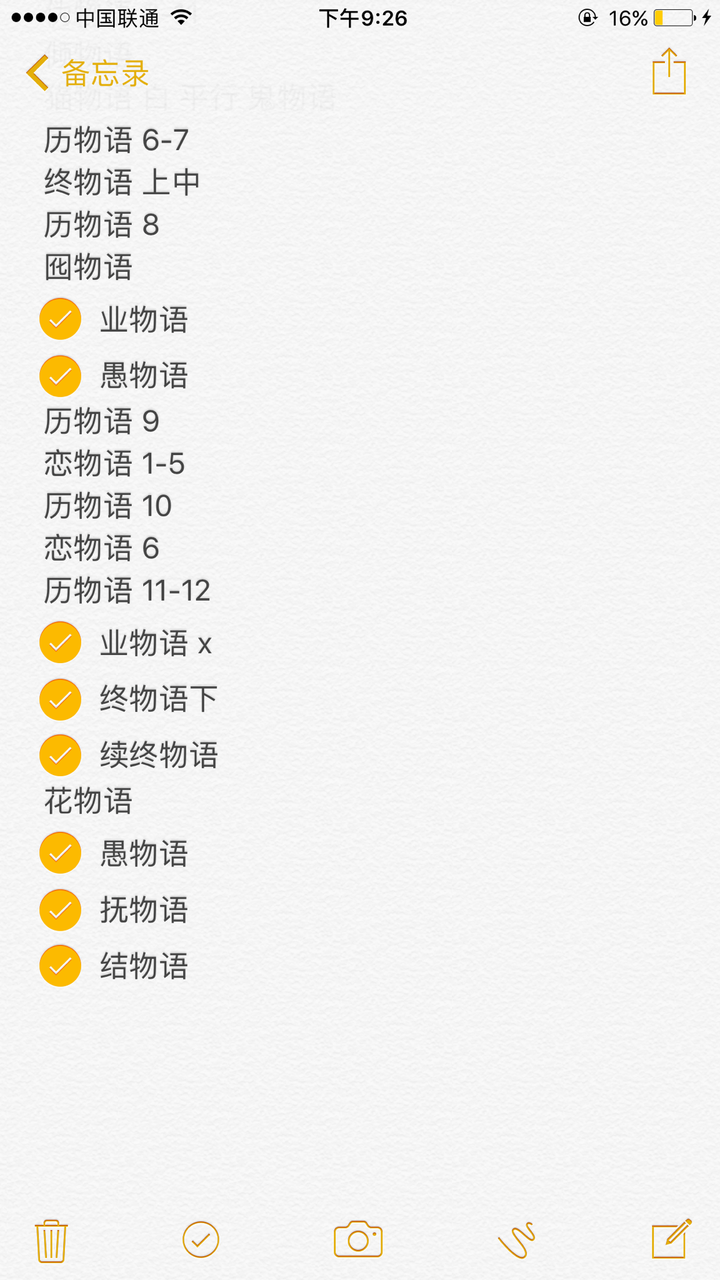Uncheck the 终物语下 checklist item
Screen dimensions: 720x1280
tap(59, 699)
